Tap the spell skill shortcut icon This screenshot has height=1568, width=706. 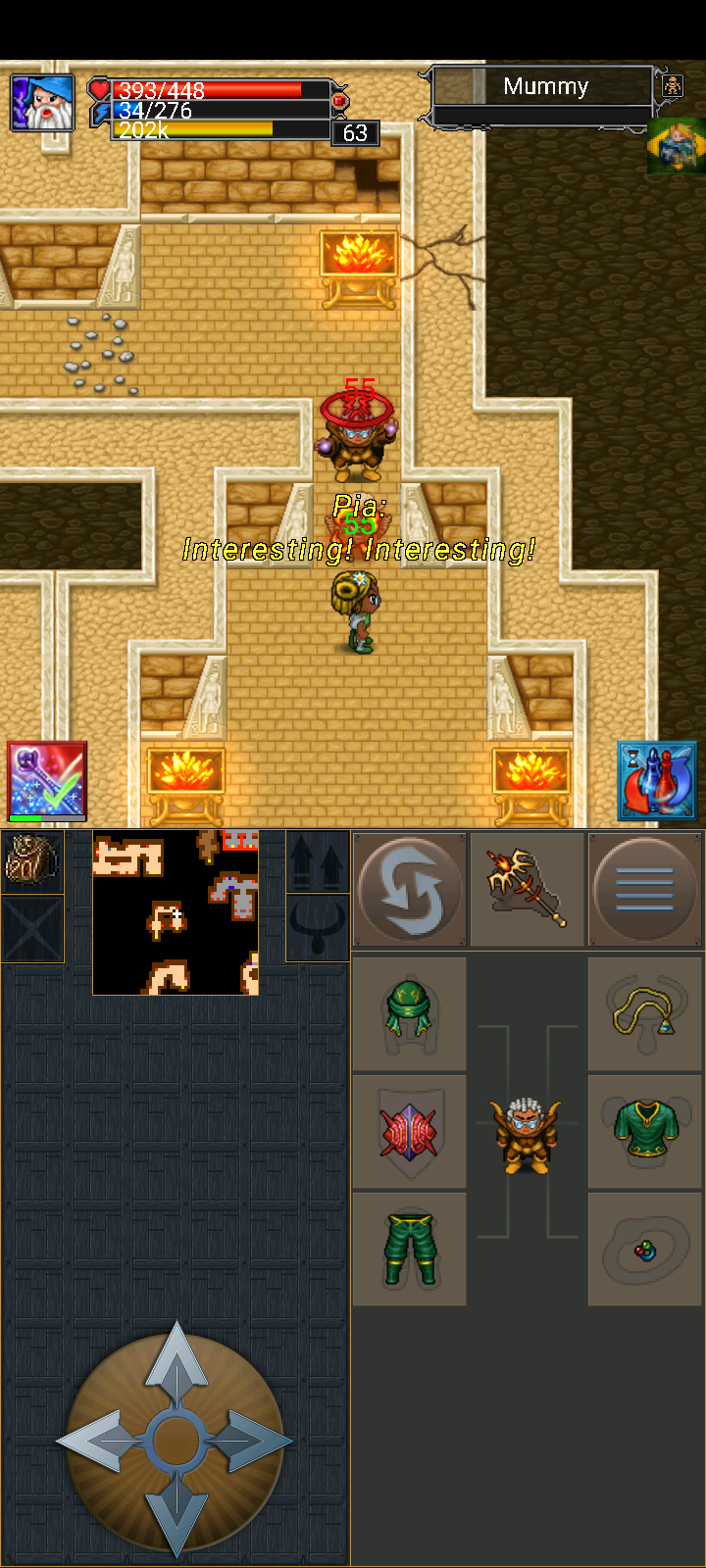tap(47, 780)
